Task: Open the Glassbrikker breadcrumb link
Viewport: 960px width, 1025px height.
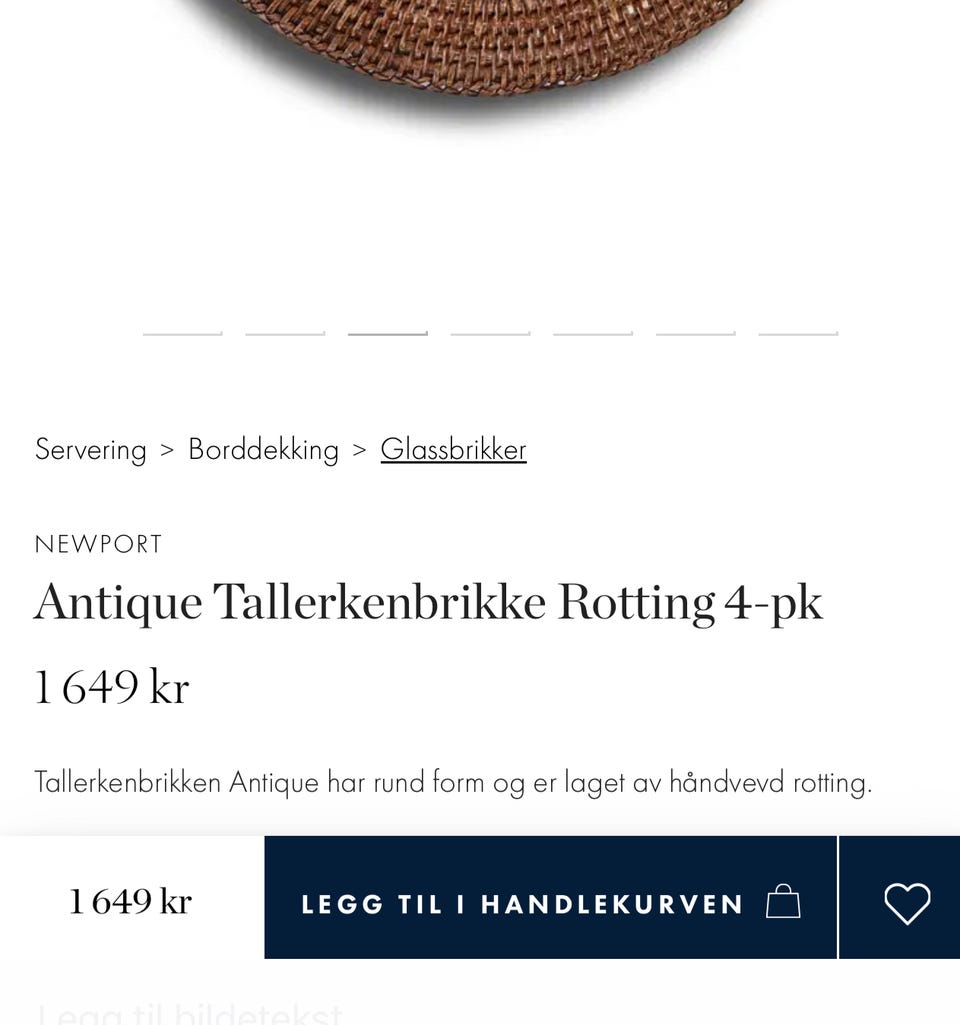Action: pos(453,449)
